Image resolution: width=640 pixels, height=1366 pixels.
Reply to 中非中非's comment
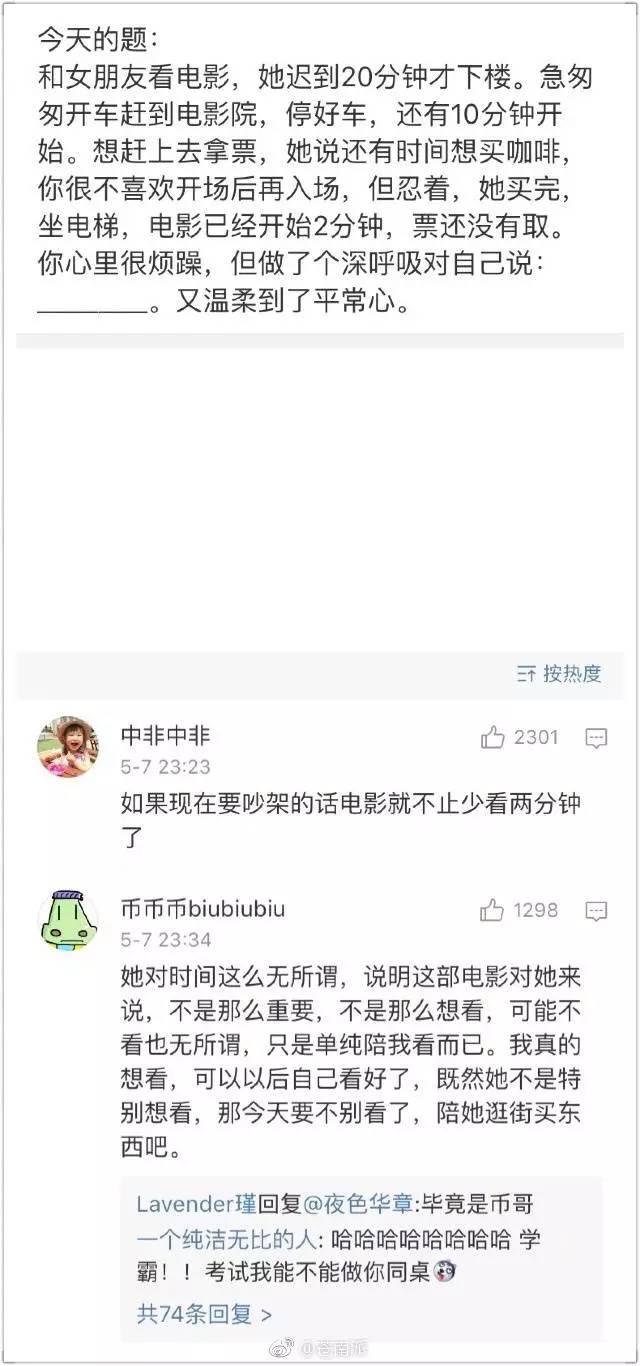click(596, 739)
